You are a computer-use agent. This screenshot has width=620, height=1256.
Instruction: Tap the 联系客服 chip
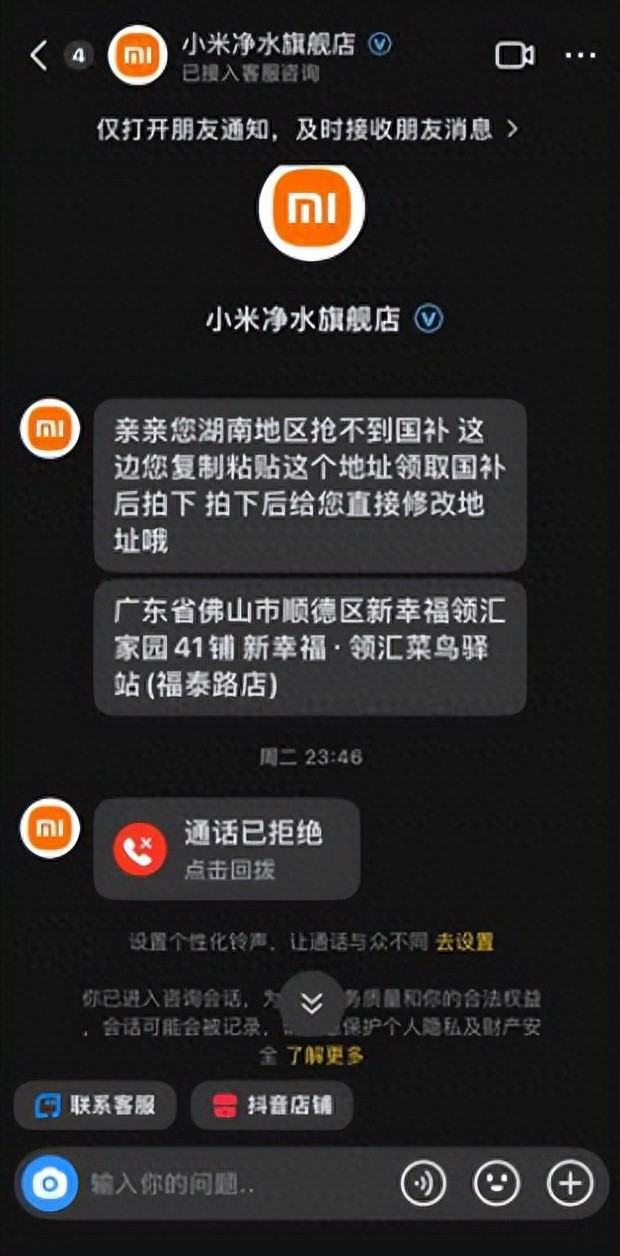(95, 1105)
